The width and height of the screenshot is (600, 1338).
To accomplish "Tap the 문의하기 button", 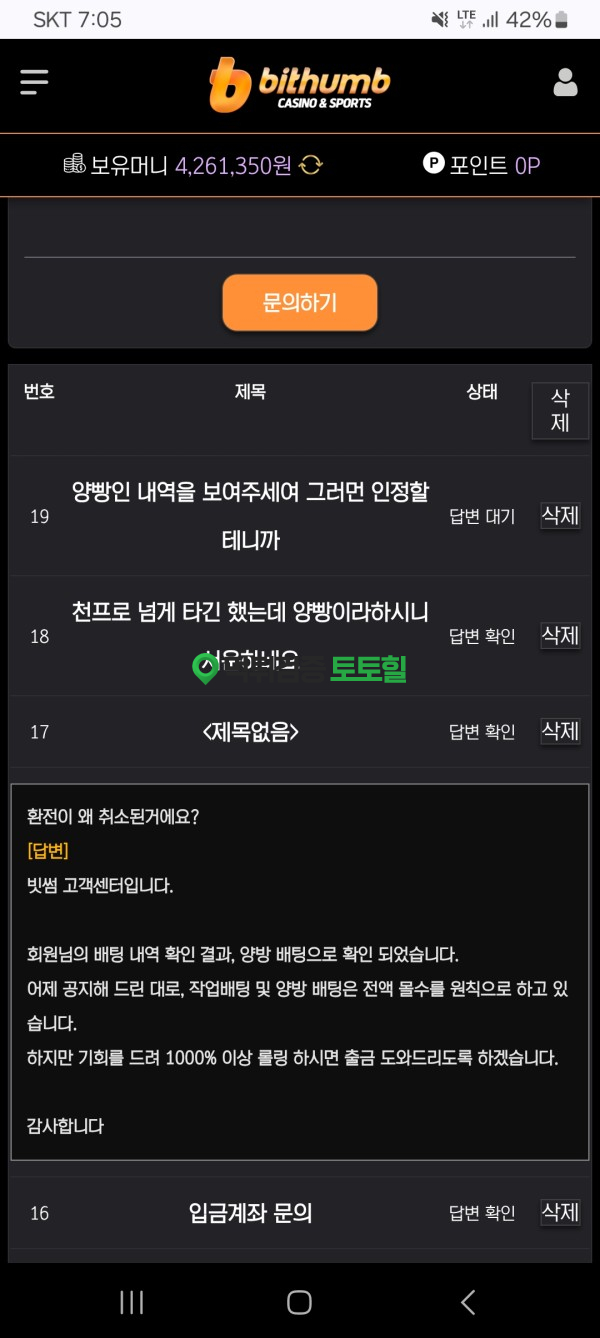I will 299,302.
